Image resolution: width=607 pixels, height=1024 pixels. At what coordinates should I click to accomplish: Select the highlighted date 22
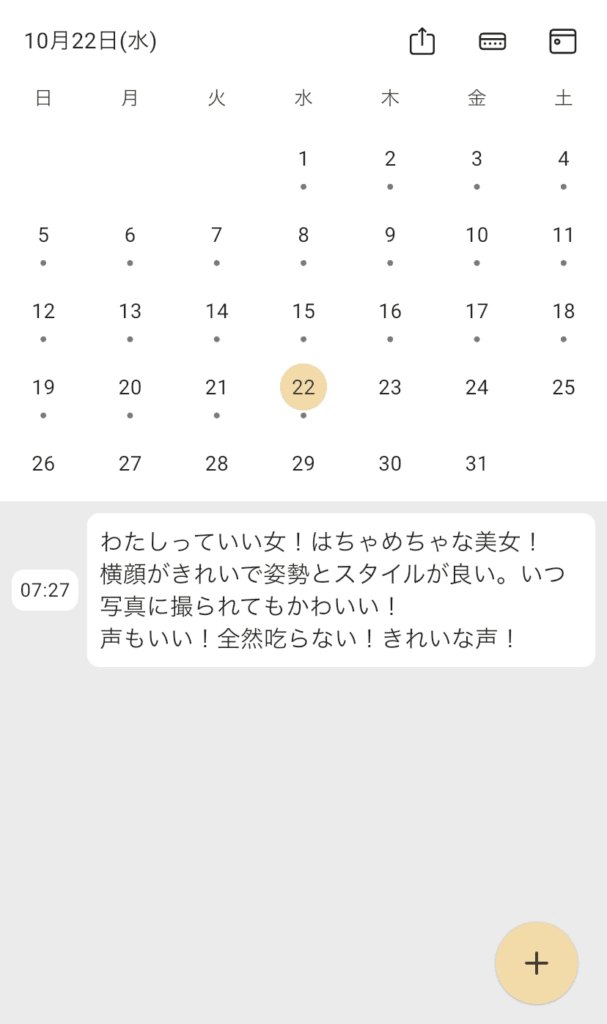coord(303,387)
